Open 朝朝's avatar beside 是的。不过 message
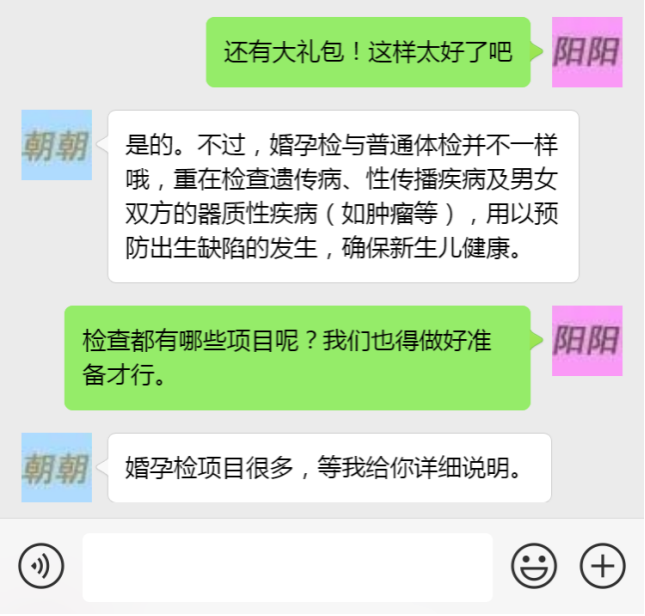Screen dimensions: 645x616 point(57,145)
